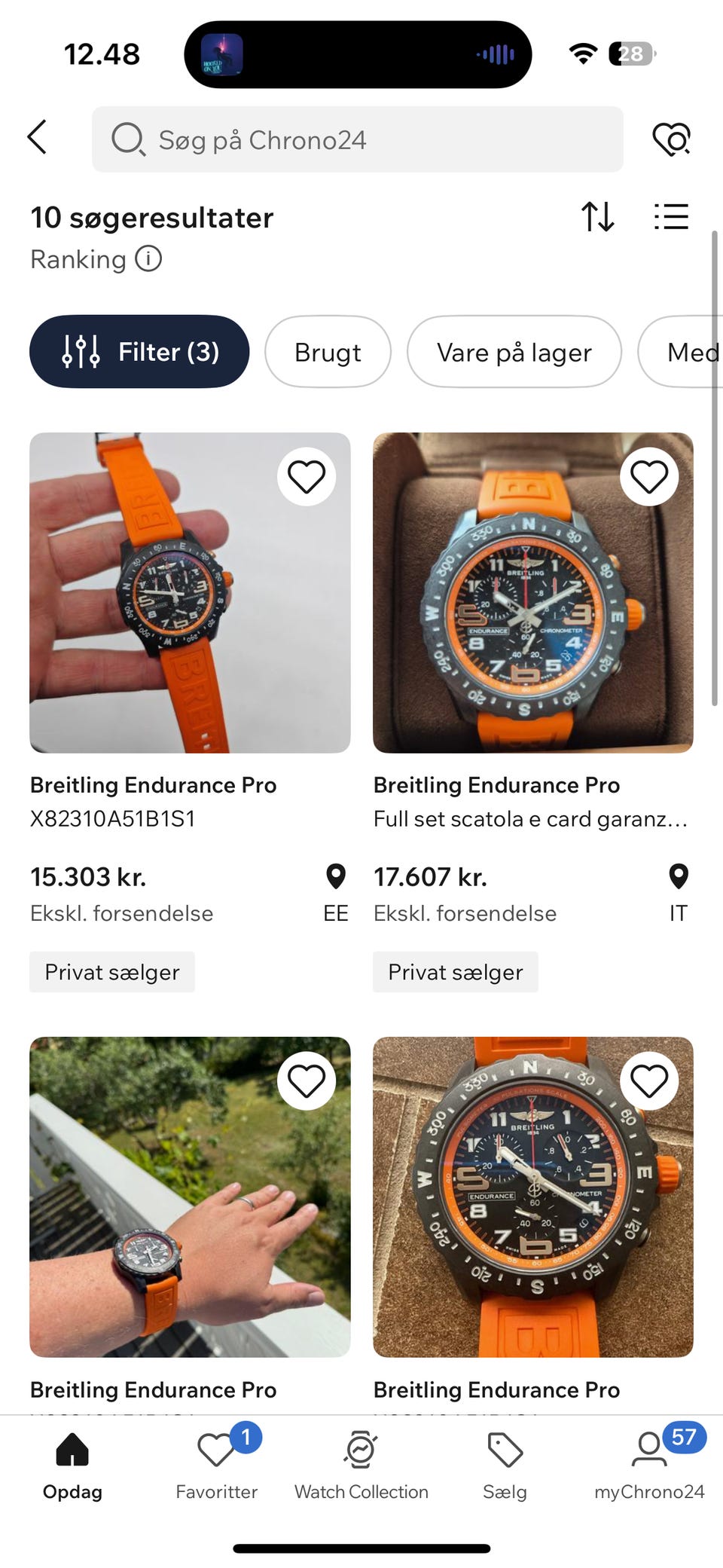Favorite the first Breitling Endurance Pro listing

pos(306,476)
